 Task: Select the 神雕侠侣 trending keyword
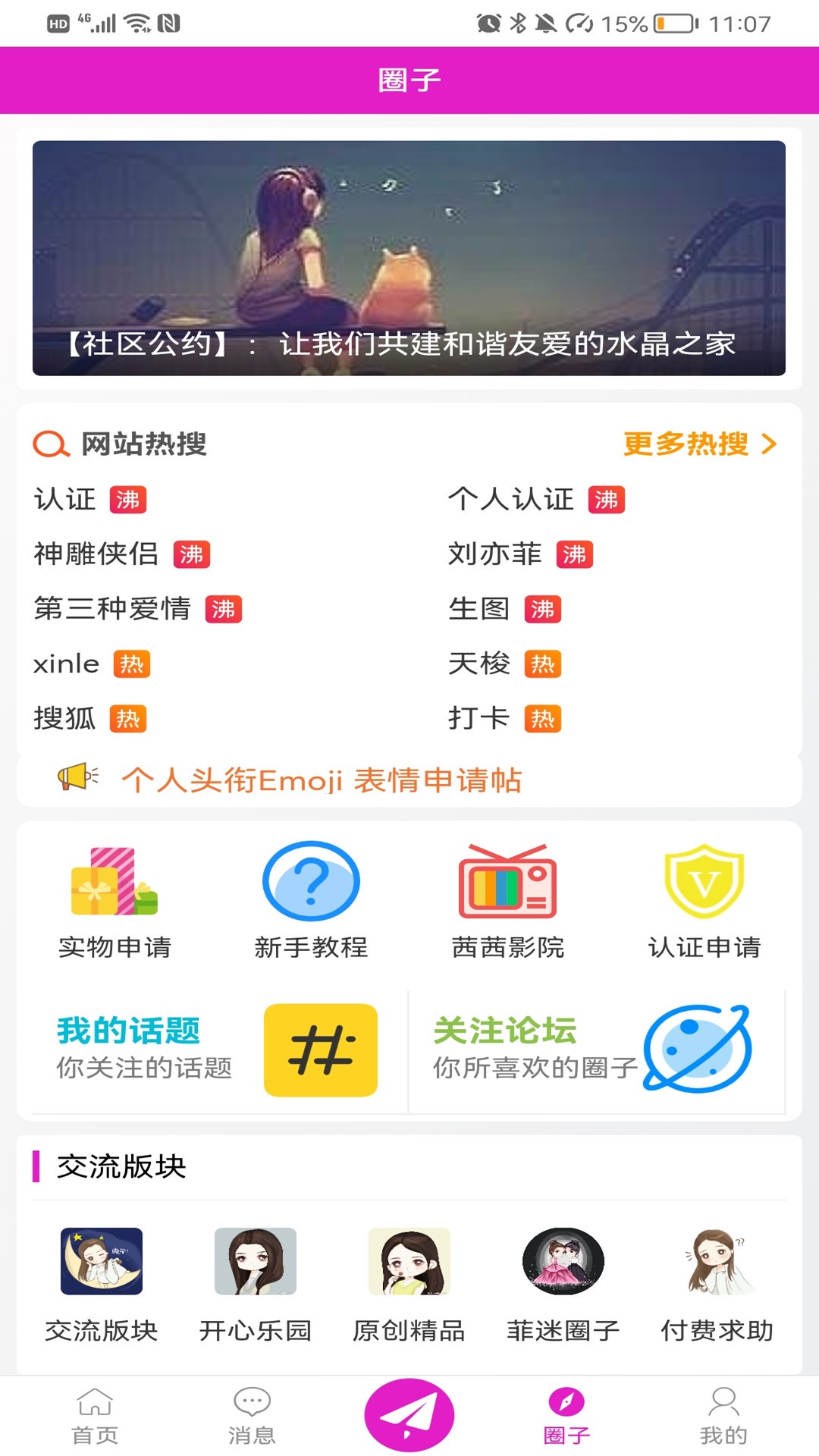click(97, 554)
